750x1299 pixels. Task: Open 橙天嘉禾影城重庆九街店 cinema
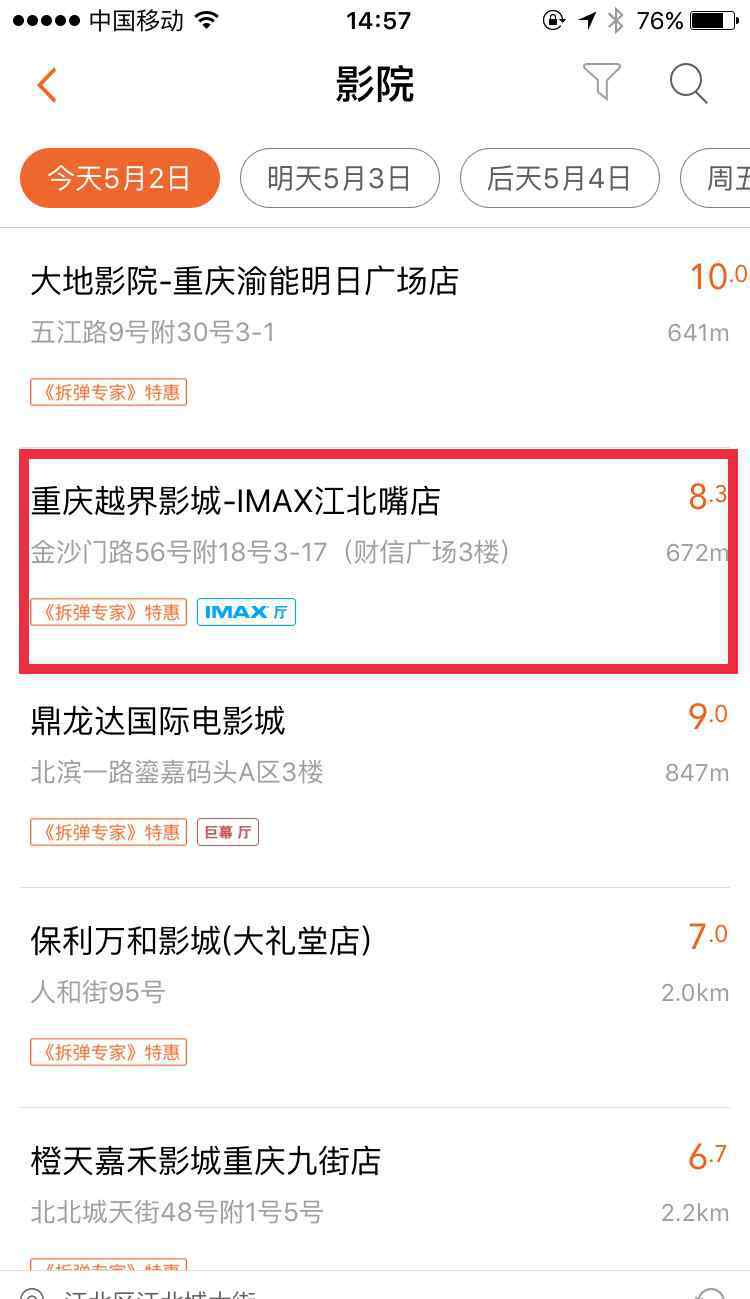pyautogui.click(x=206, y=1161)
